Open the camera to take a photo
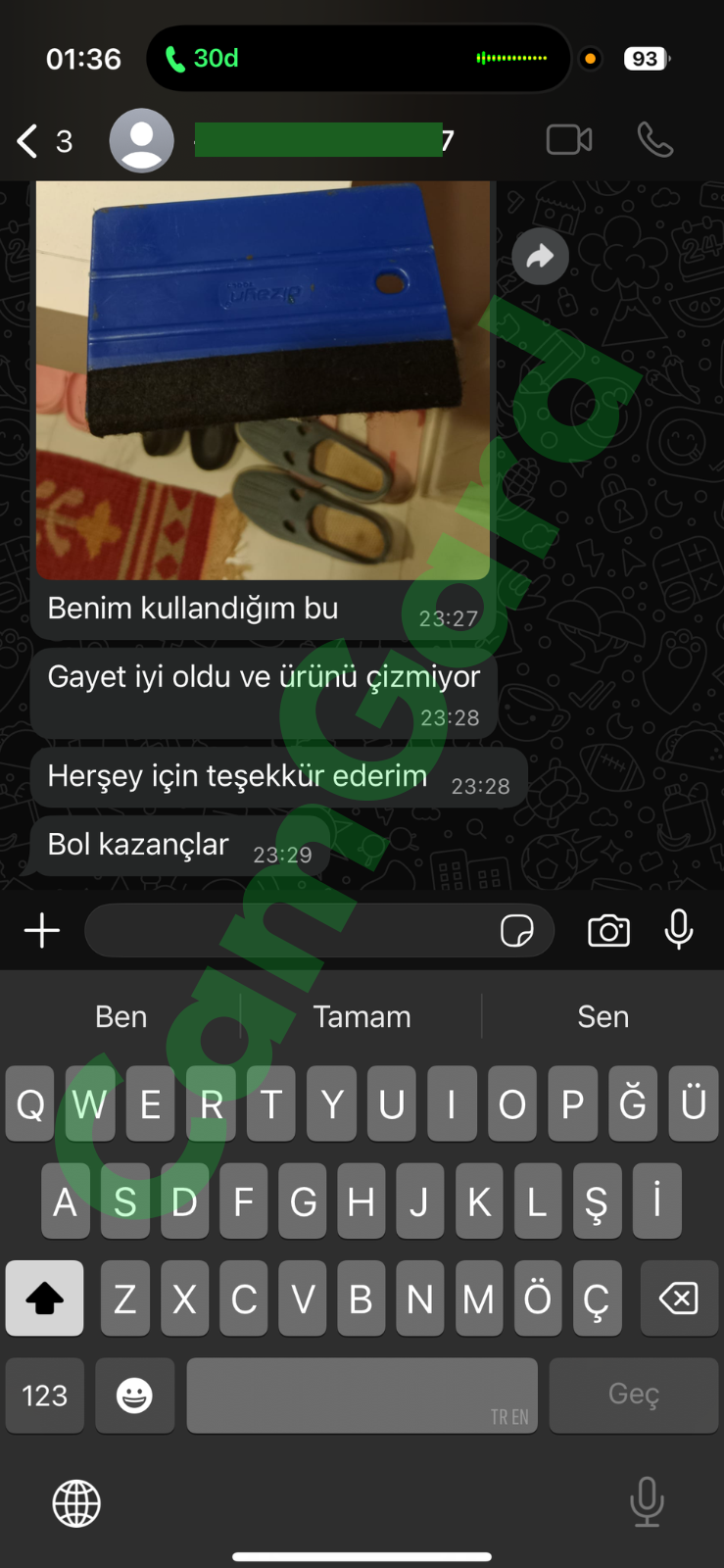Screen dimensions: 724x1568 [608, 930]
